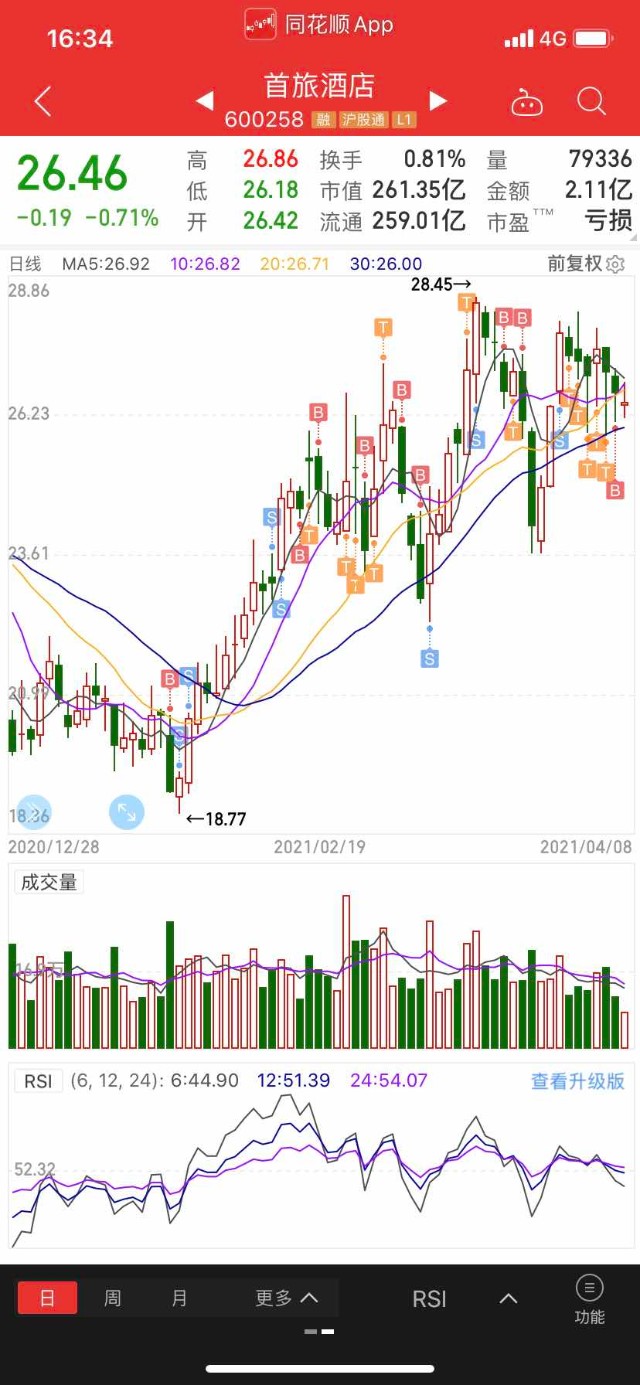Expand the 更多 period options
Viewport: 640px width, 1385px height.
pos(286,1298)
